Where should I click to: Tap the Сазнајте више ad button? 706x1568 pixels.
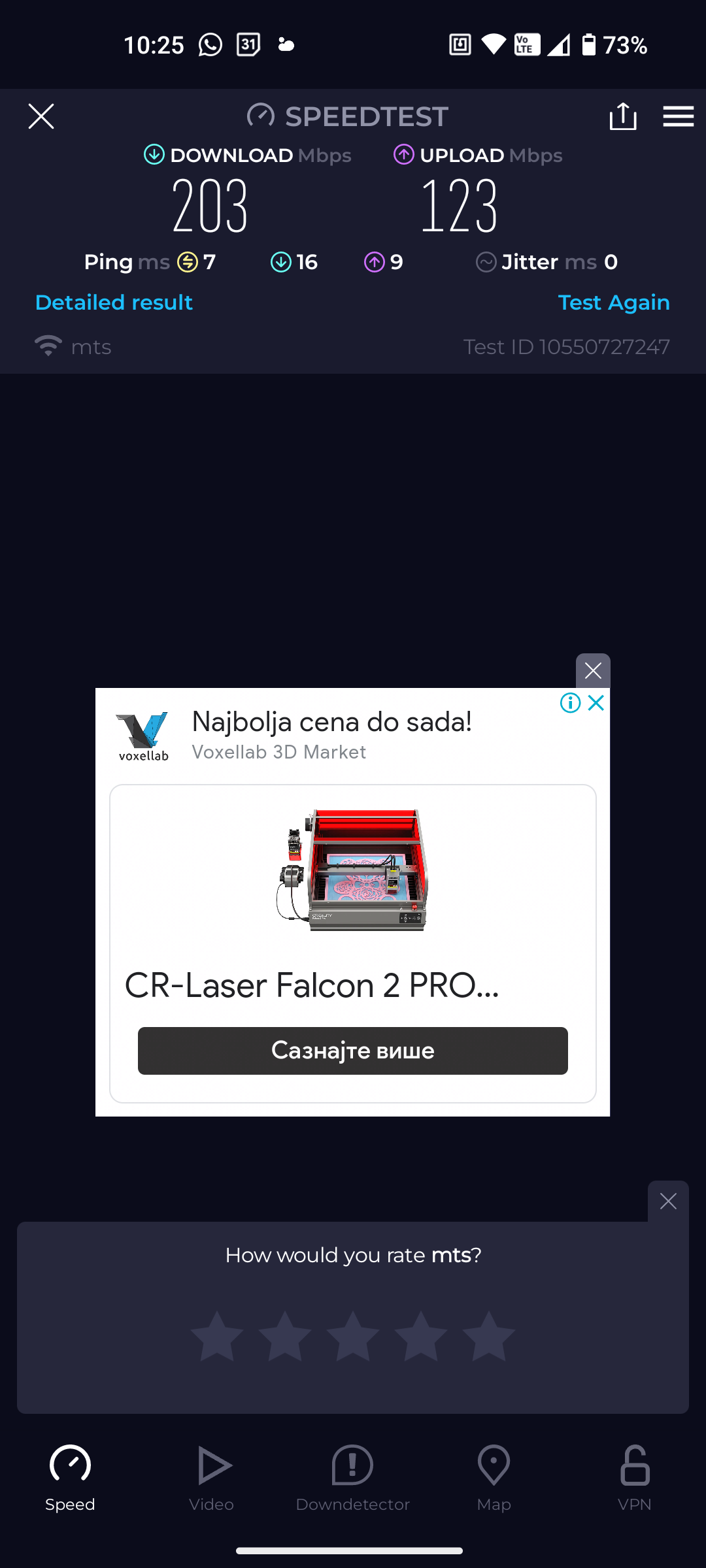coord(352,1051)
